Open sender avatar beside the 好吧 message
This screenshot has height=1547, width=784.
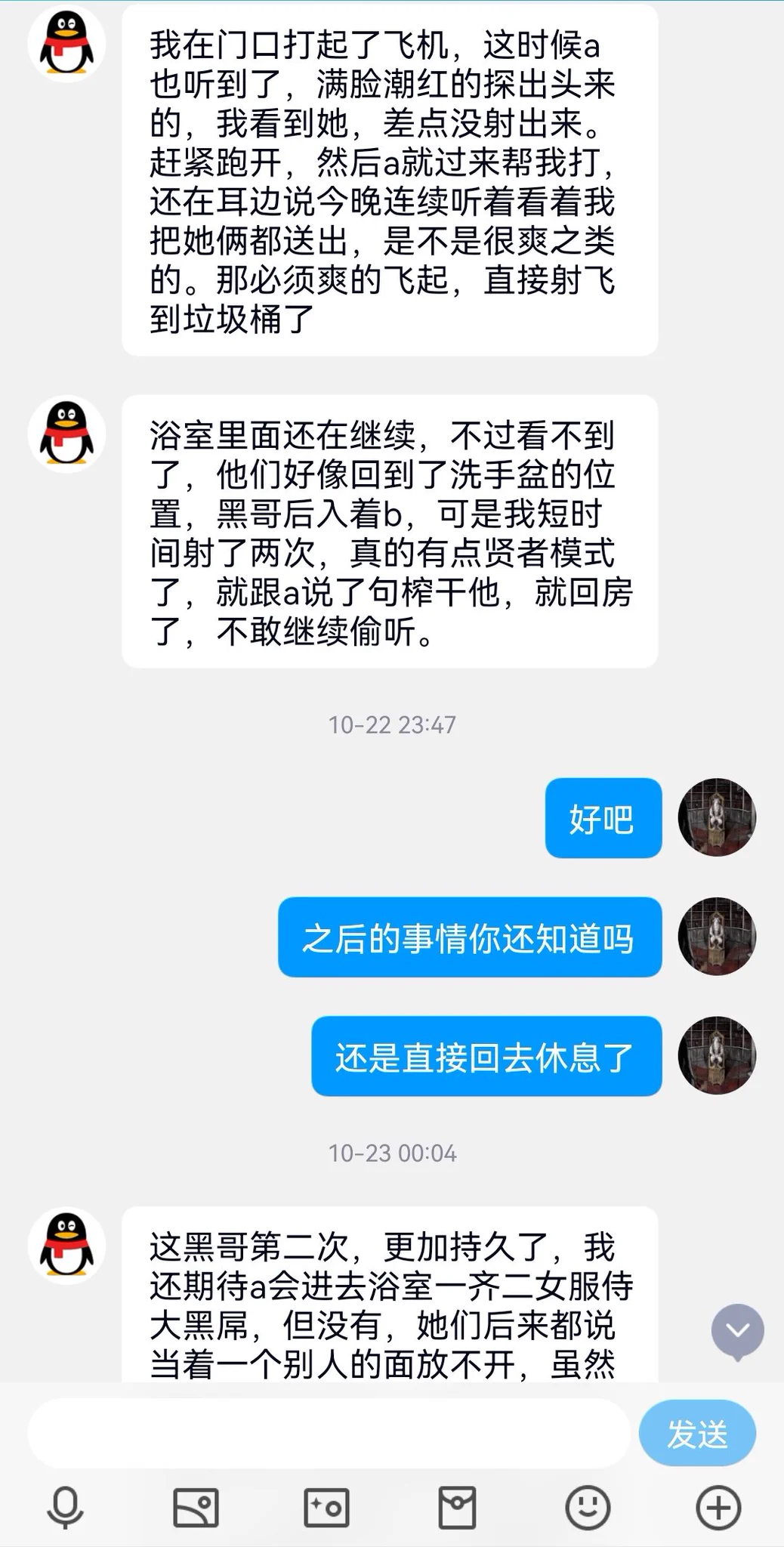click(717, 817)
